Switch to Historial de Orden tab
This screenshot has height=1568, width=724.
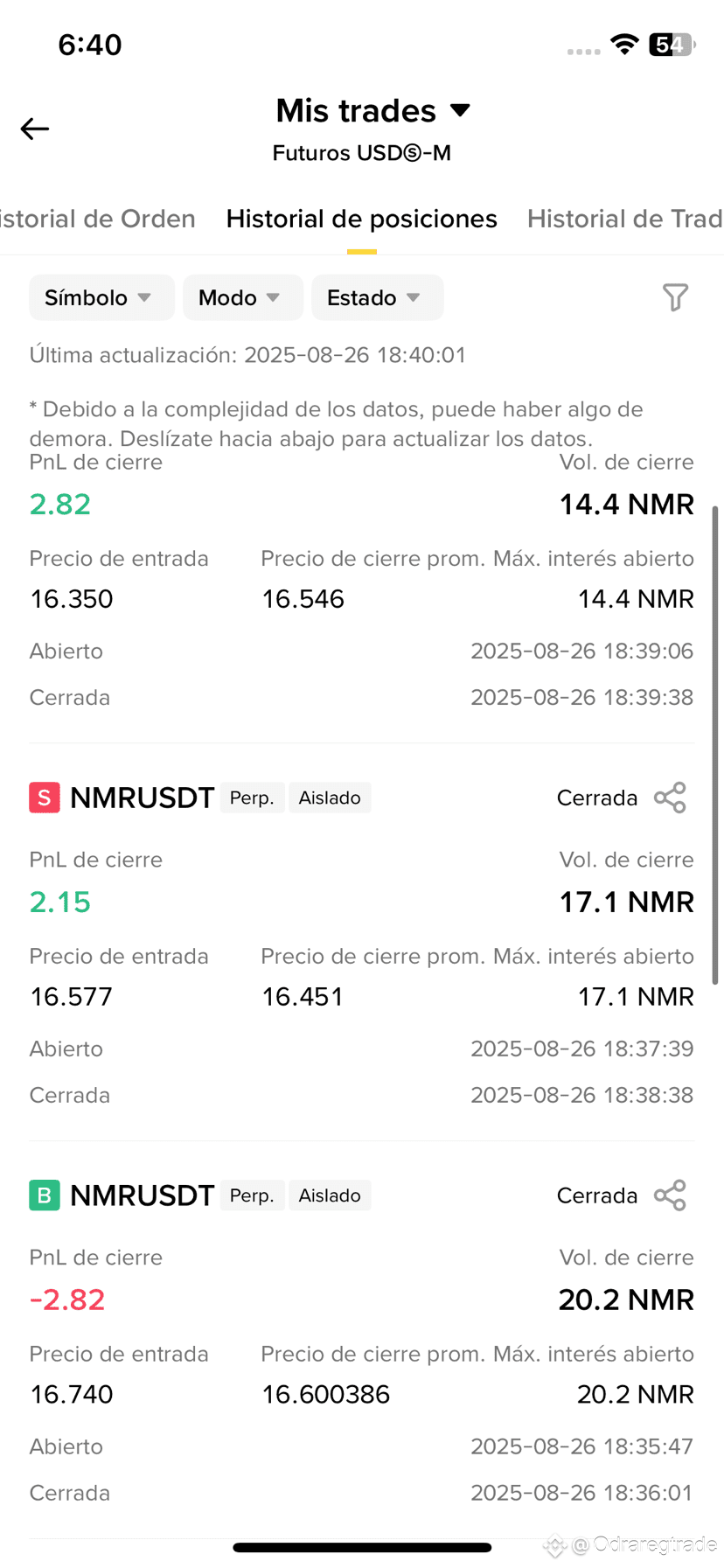click(97, 219)
